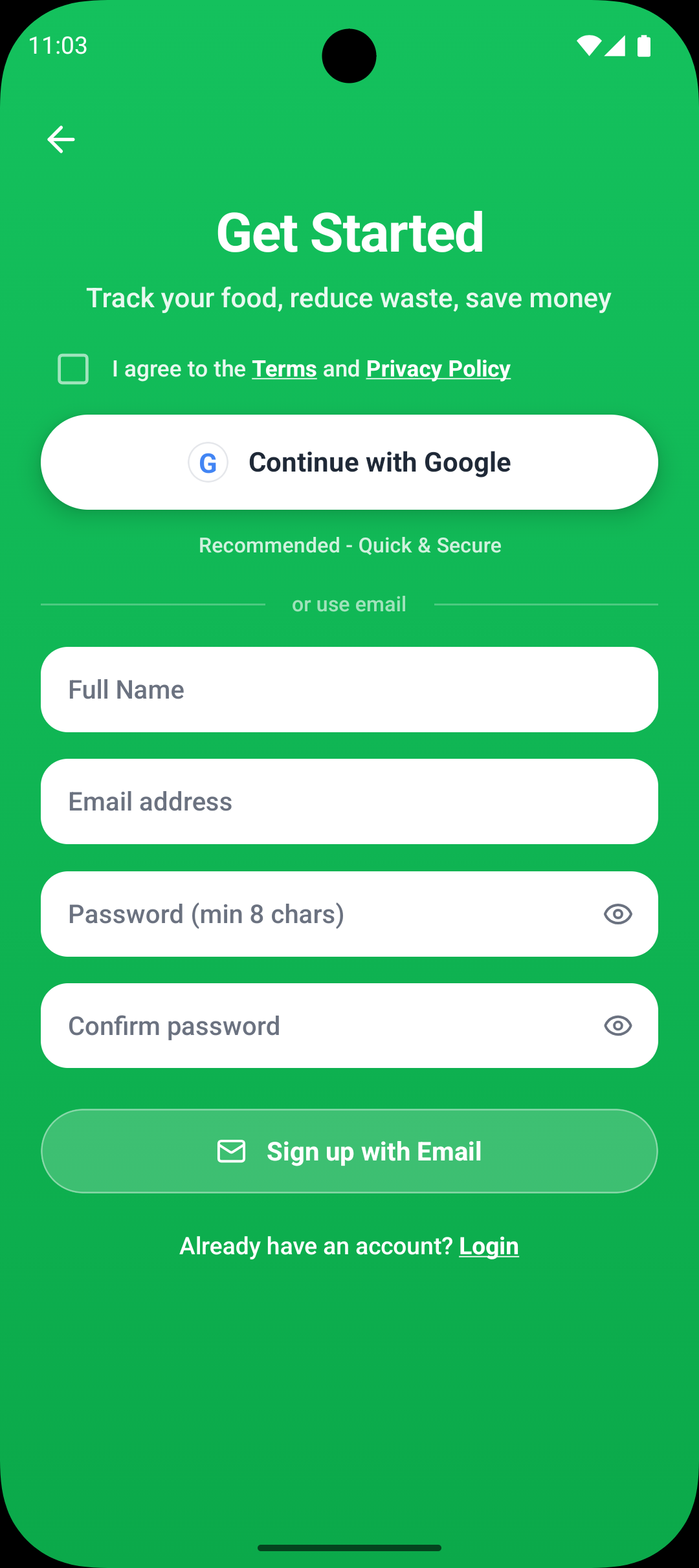The height and width of the screenshot is (1568, 699).
Task: Click the envelope icon on Sign up button
Action: click(231, 1151)
